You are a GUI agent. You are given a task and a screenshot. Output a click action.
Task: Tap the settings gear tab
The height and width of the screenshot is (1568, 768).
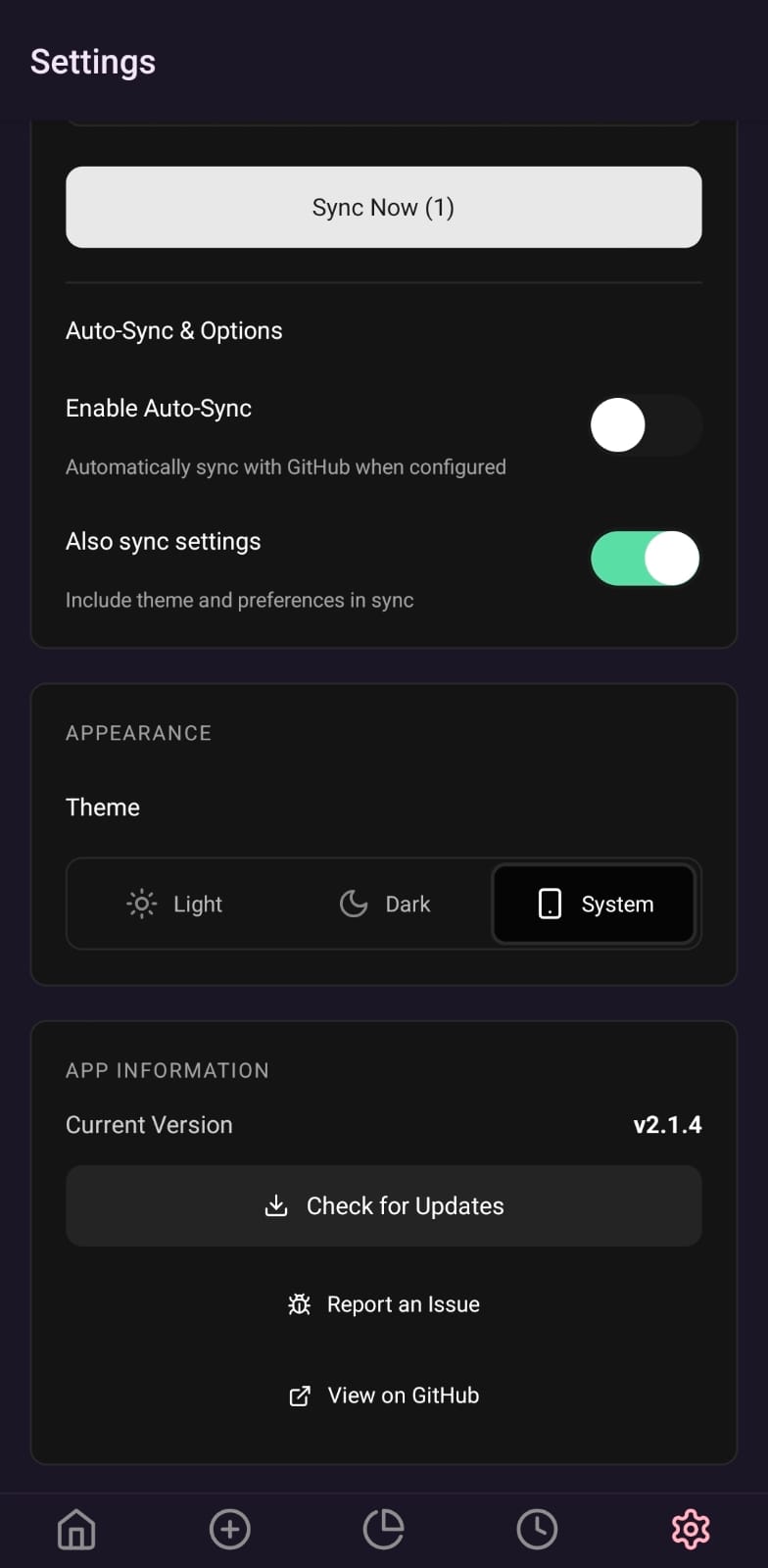click(x=691, y=1529)
